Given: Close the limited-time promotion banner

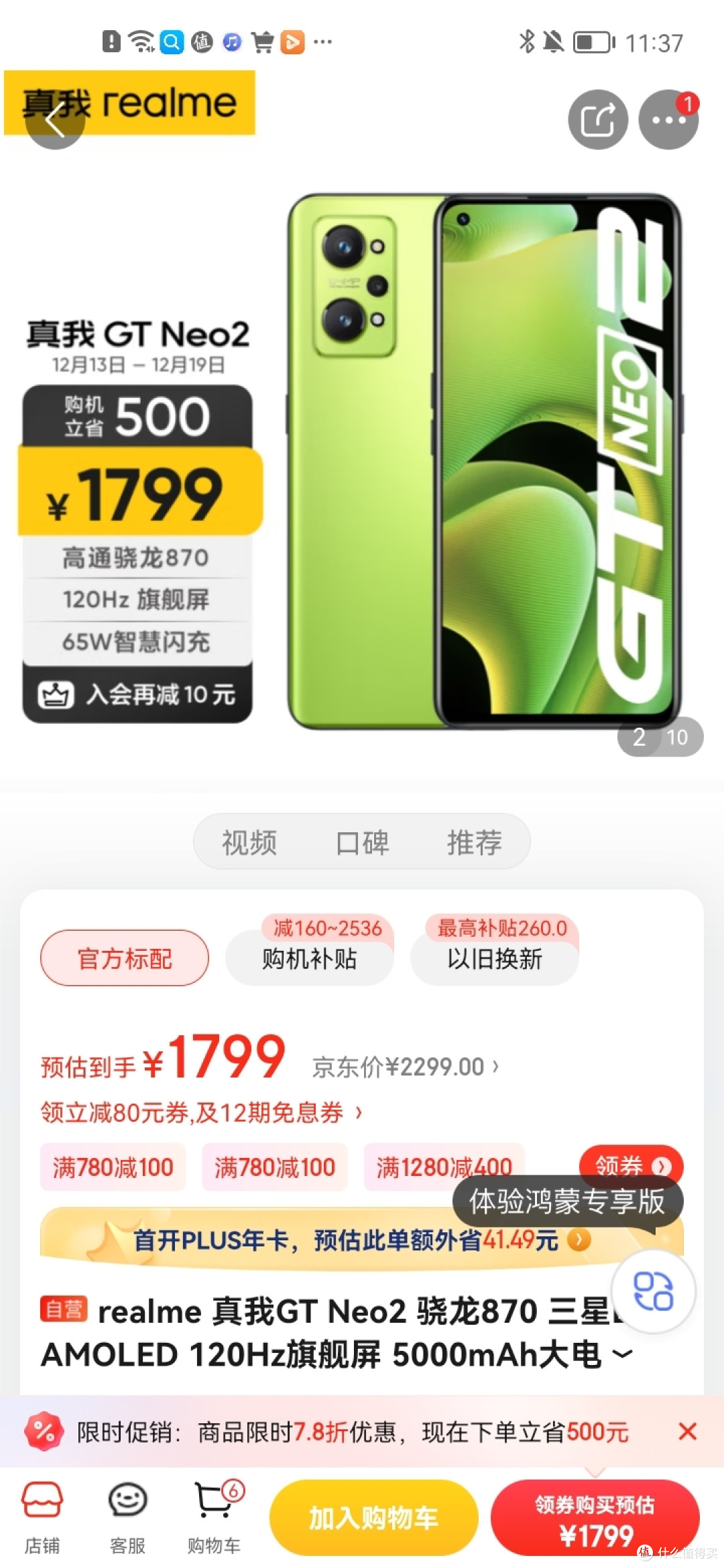Looking at the screenshot, I should point(688,1431).
